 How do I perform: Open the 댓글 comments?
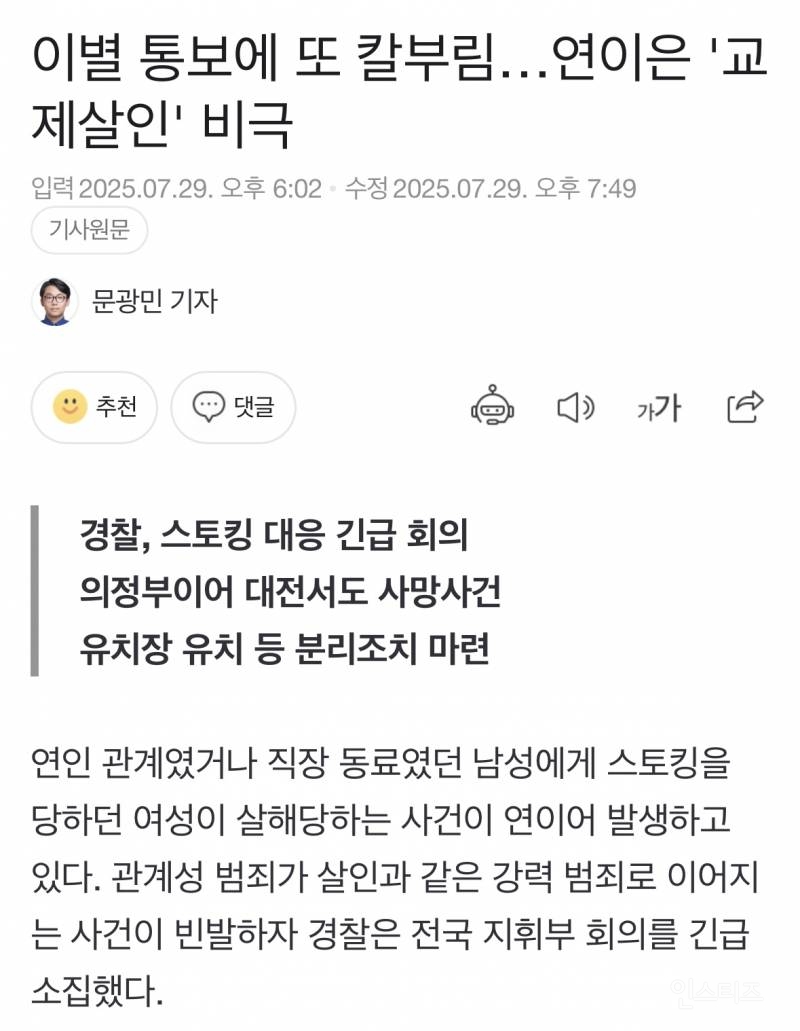coord(233,407)
